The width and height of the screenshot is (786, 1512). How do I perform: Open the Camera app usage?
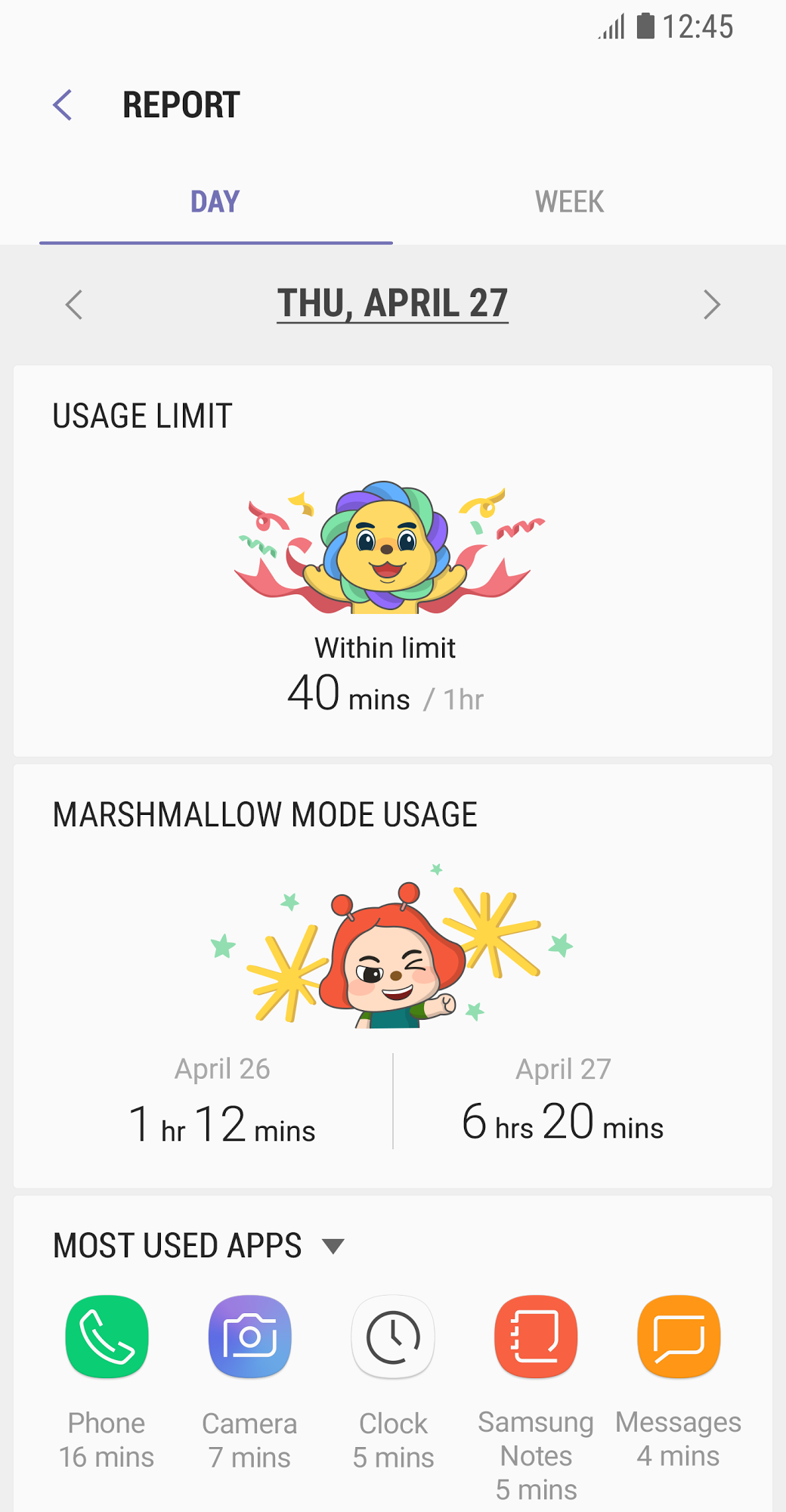[249, 1337]
